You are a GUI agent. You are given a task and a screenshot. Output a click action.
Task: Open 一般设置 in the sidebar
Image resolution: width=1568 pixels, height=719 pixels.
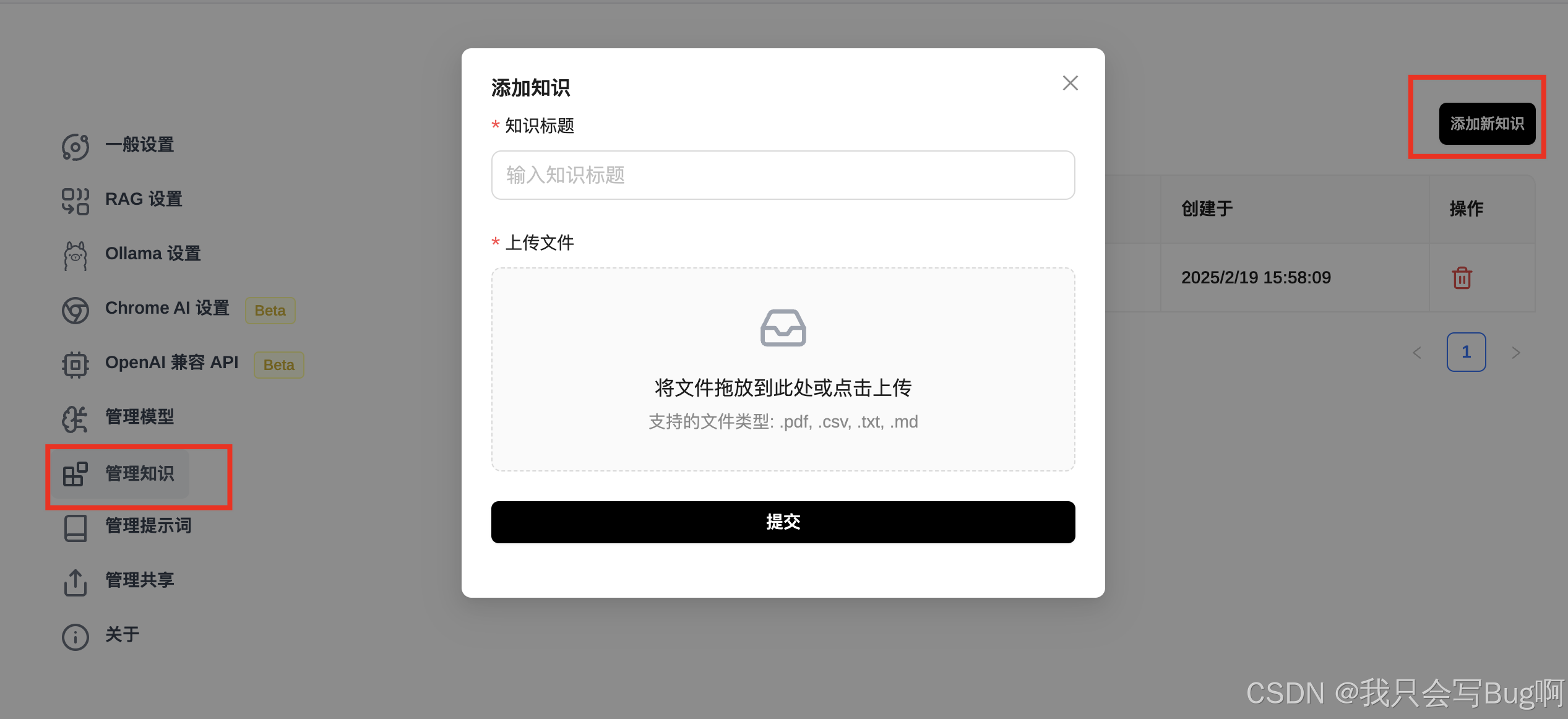coord(139,145)
